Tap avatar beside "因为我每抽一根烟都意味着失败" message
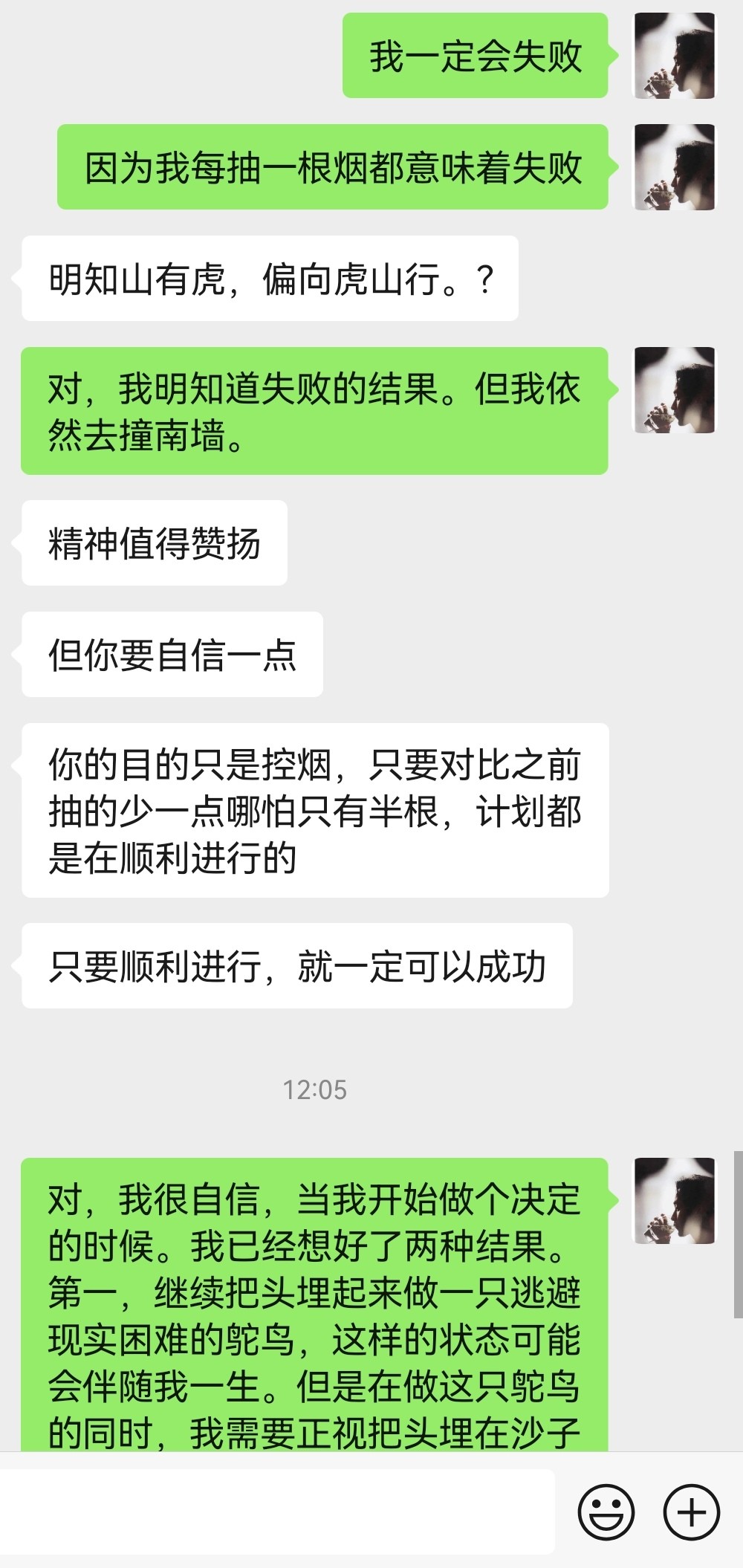 click(673, 167)
